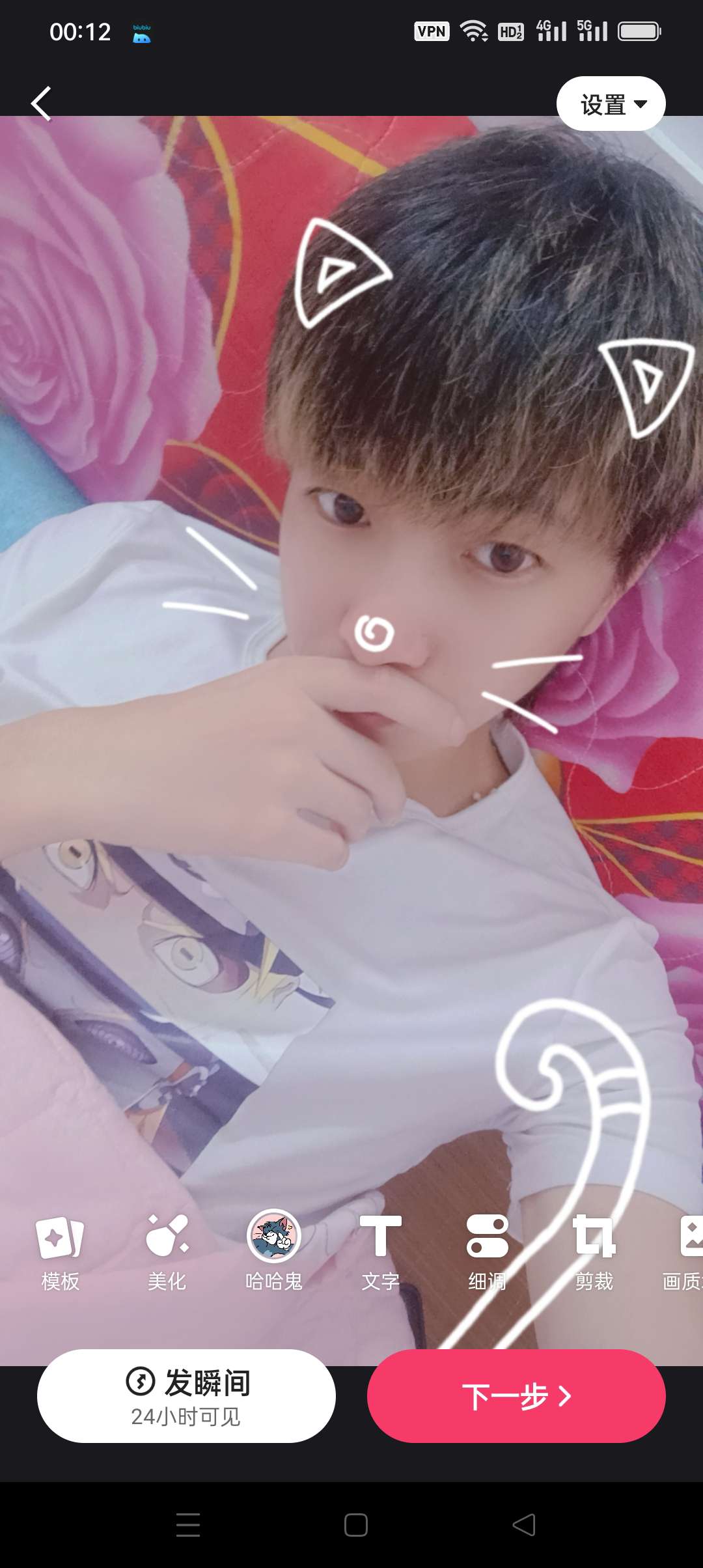
Task: Tap the system home button
Action: click(x=355, y=1525)
